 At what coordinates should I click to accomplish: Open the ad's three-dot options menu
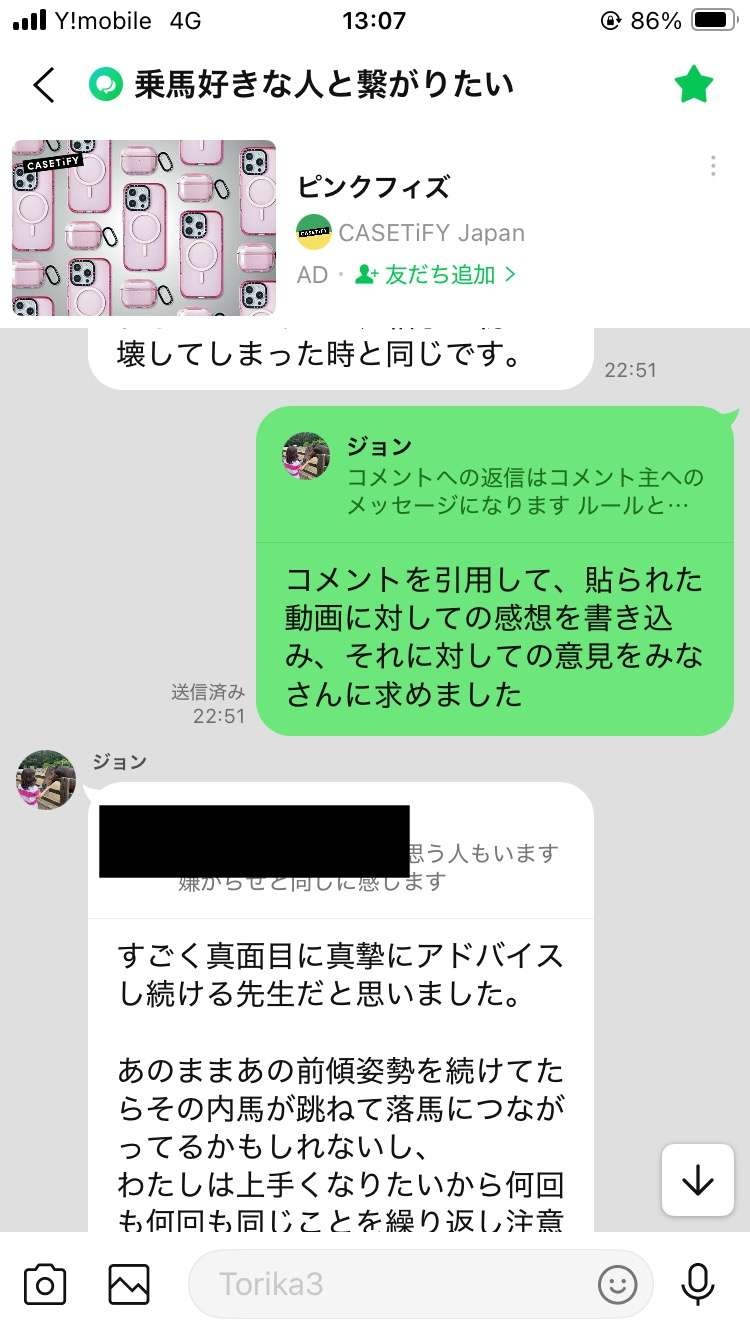tap(712, 166)
